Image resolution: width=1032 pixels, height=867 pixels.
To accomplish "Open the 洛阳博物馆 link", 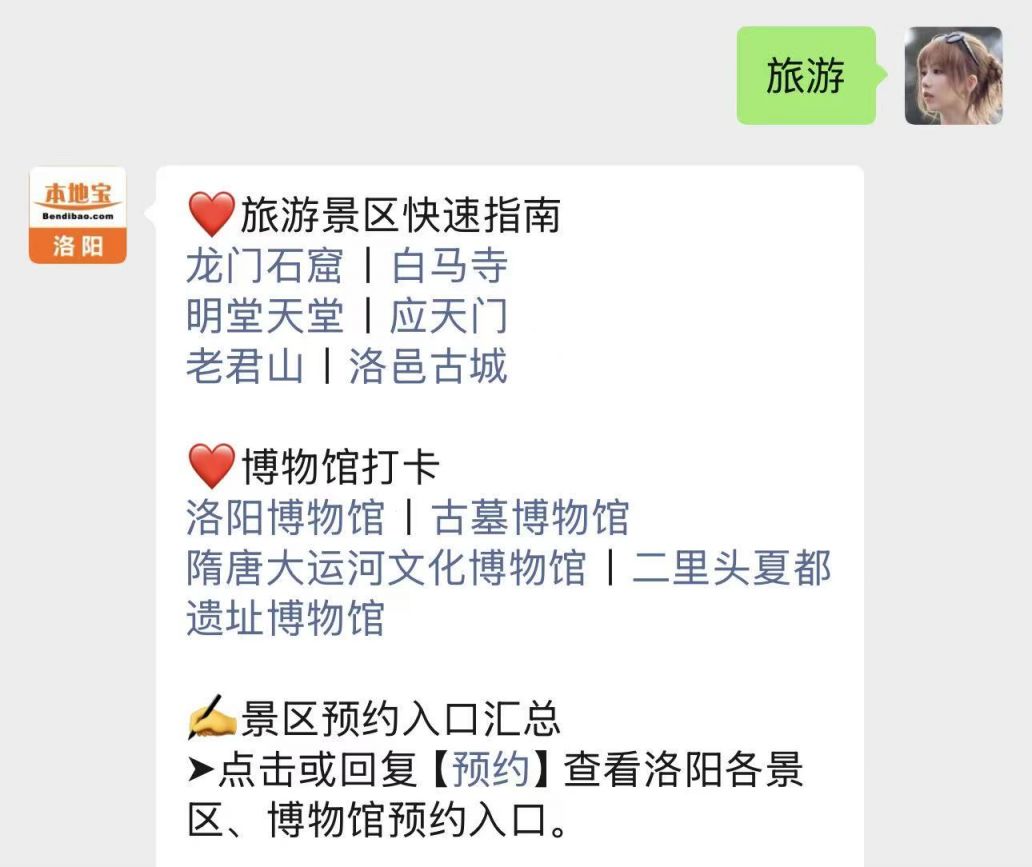I will click(285, 518).
